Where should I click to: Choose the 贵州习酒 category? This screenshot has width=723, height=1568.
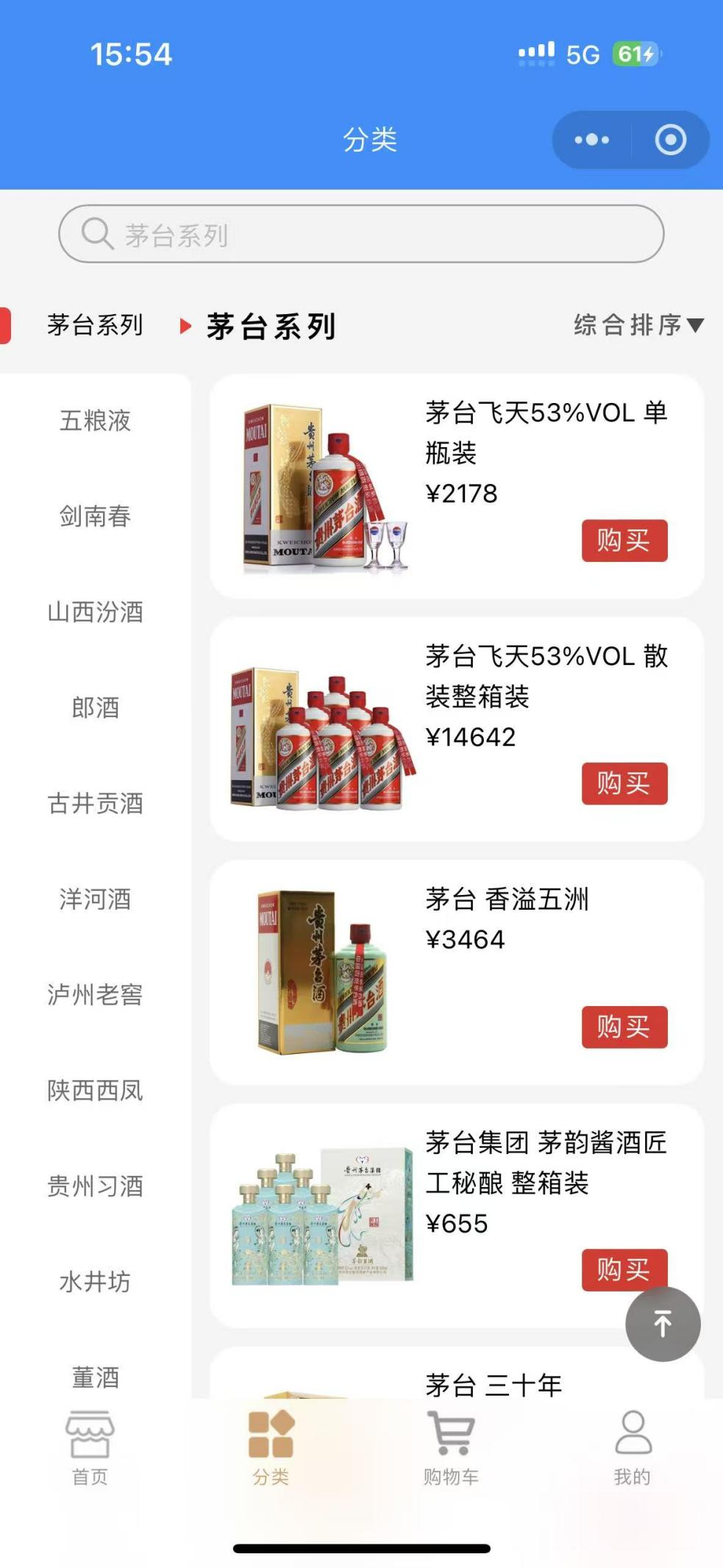(x=95, y=1186)
